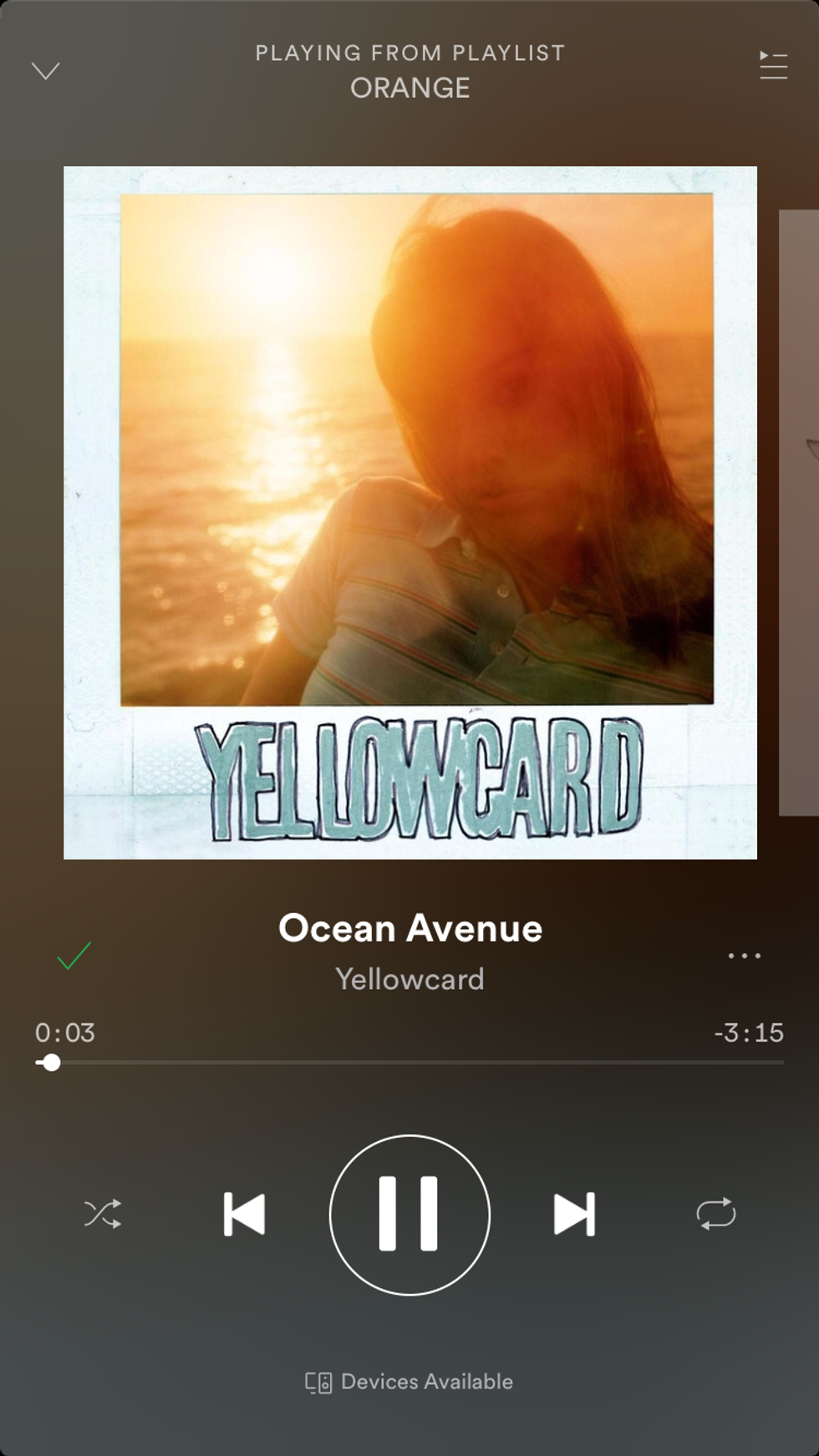819x1456 pixels.
Task: Turn on repeat
Action: pos(716,1214)
